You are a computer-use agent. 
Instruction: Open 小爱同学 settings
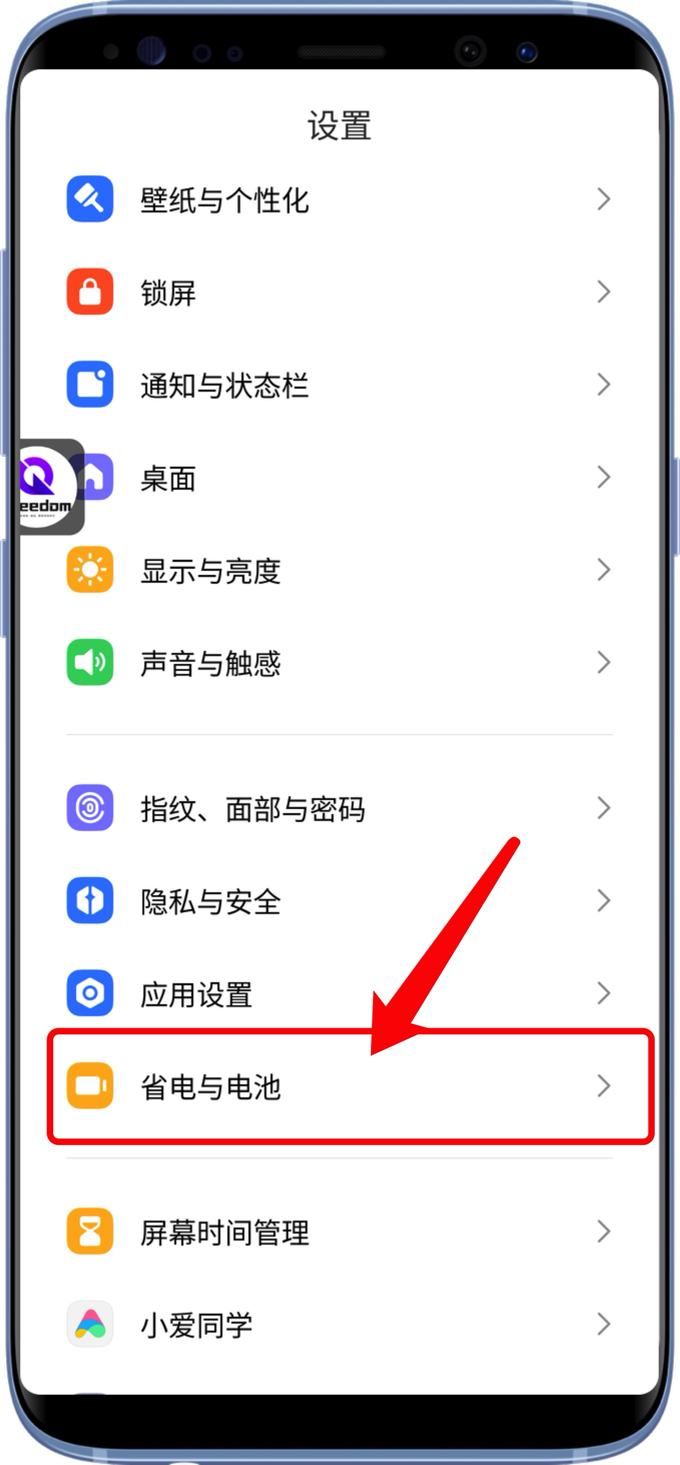[x=340, y=1325]
